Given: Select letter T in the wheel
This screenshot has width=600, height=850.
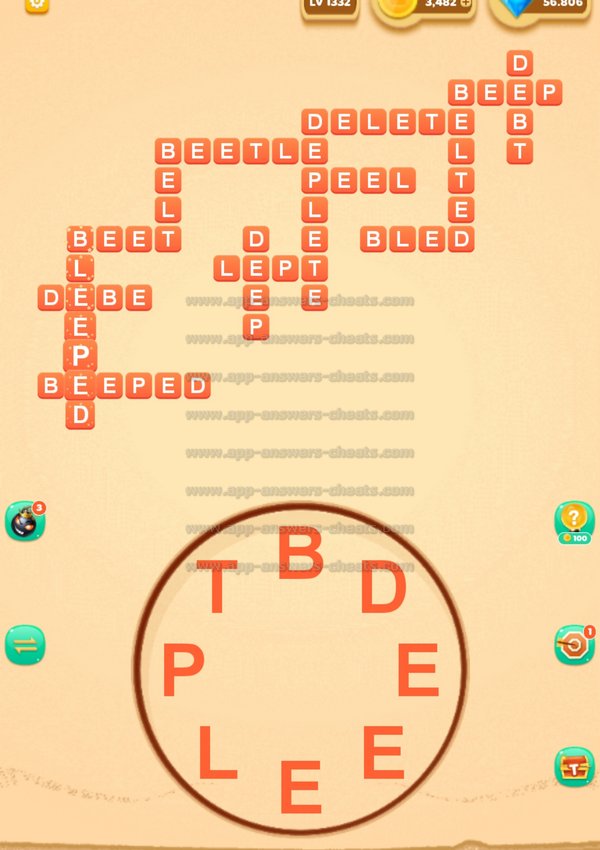Looking at the screenshot, I should [x=215, y=587].
